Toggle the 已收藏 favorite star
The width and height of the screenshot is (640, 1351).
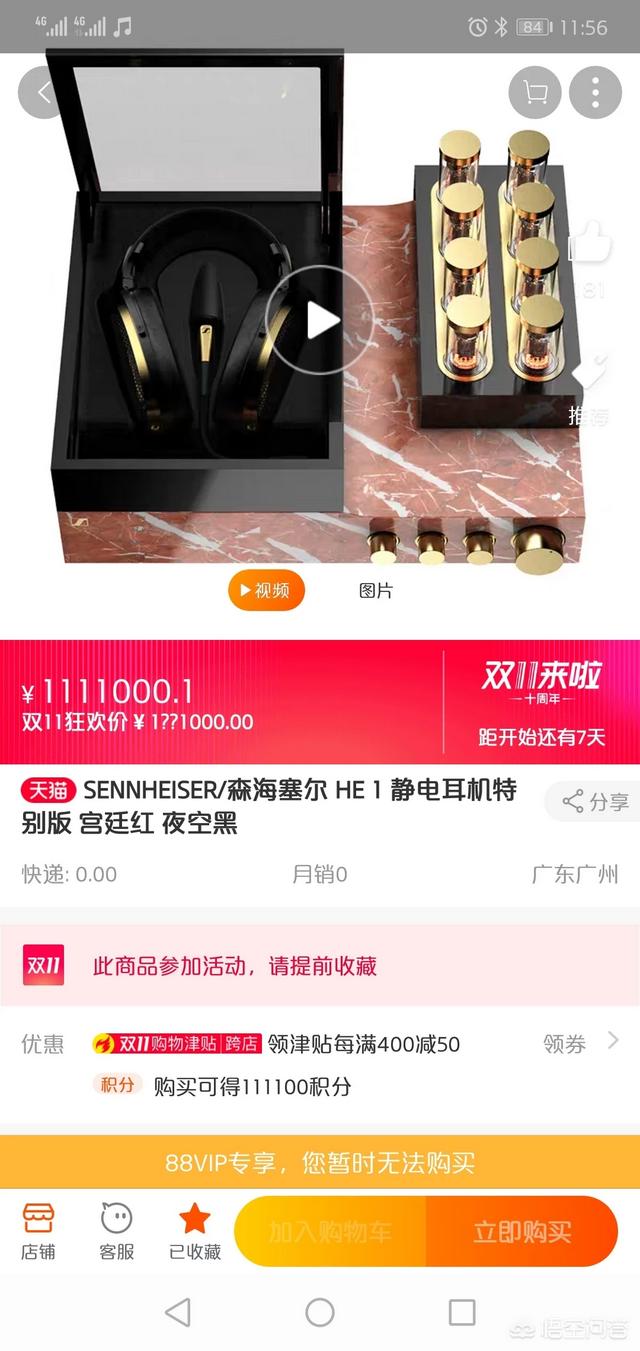tap(194, 1231)
